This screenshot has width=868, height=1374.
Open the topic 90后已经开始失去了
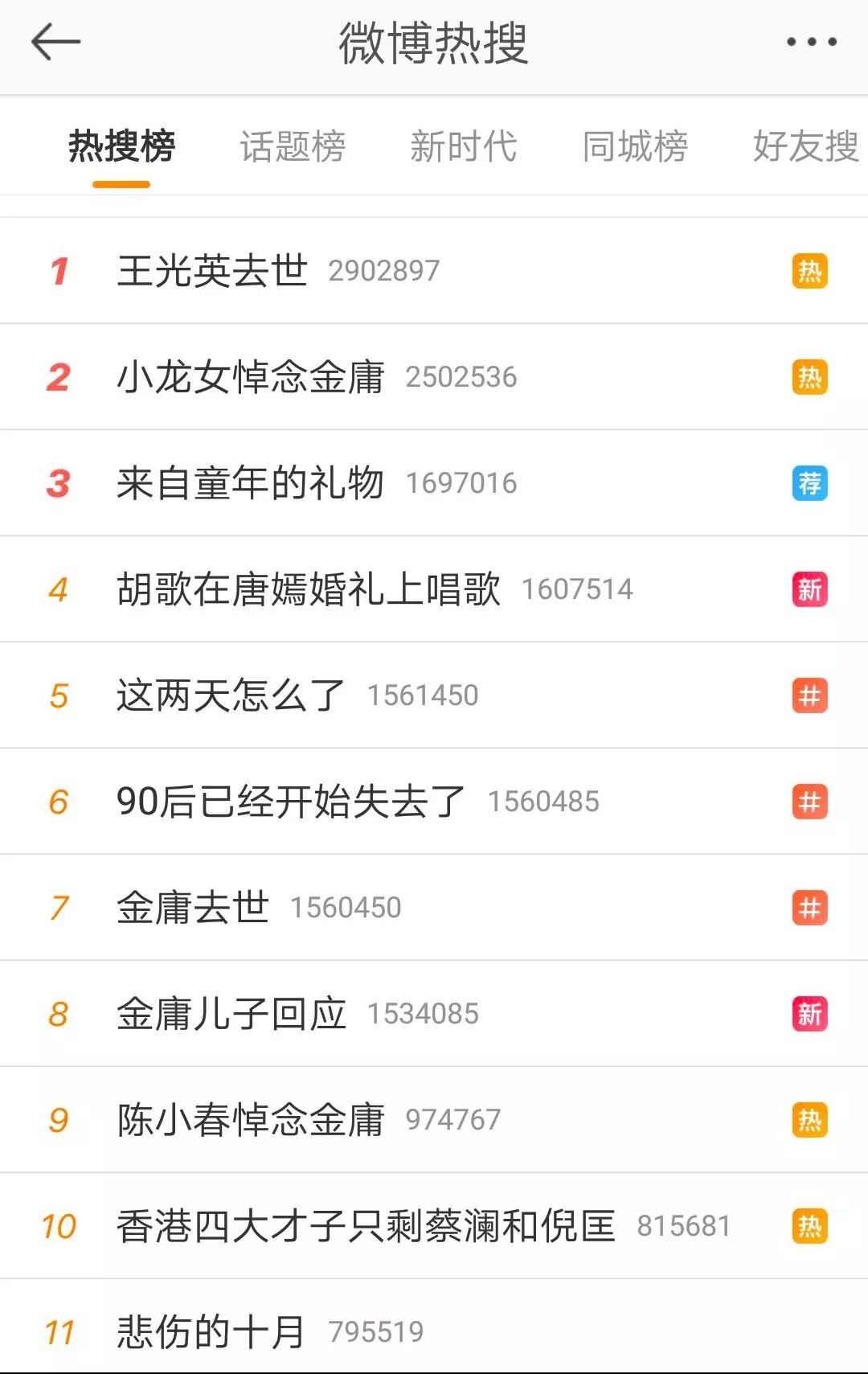[x=434, y=802]
